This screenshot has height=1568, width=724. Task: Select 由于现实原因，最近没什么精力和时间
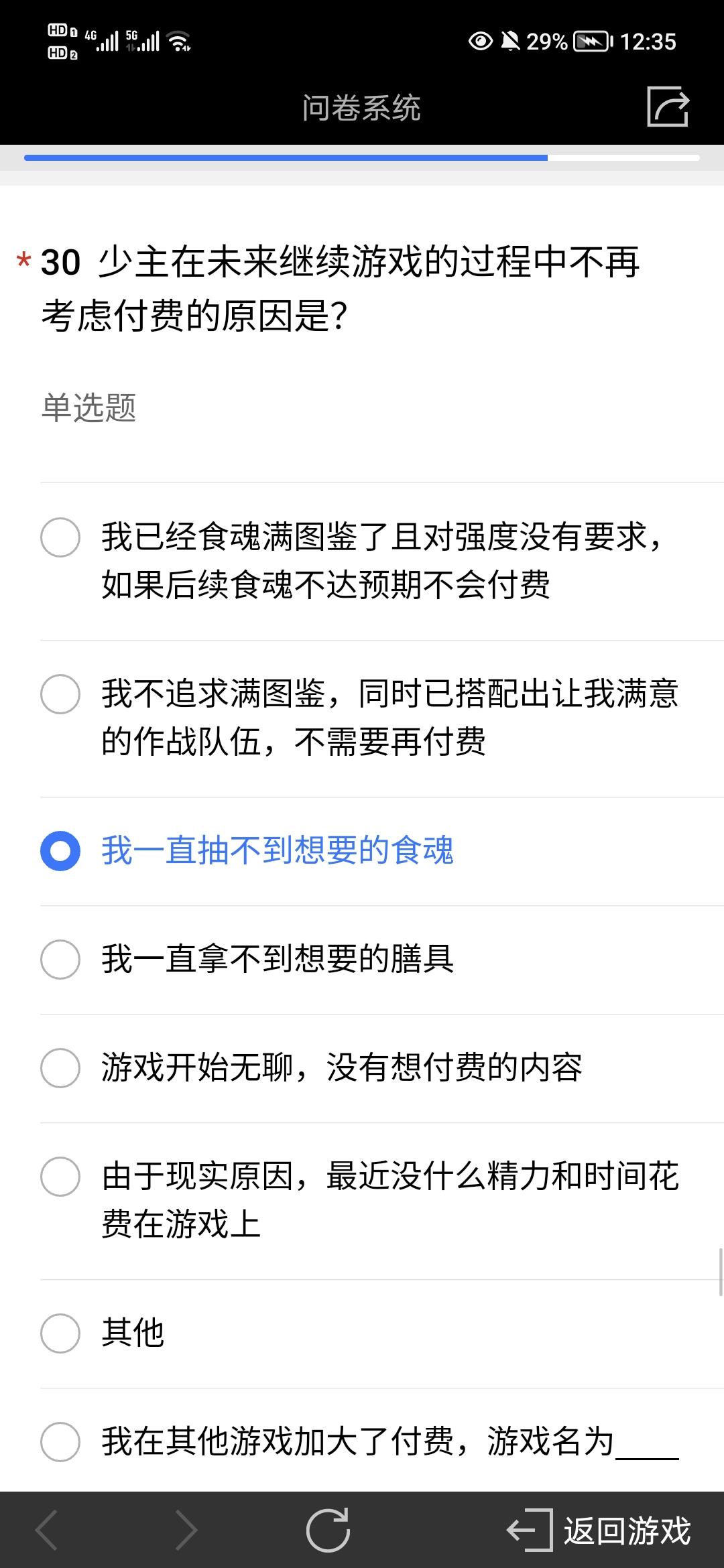click(382, 1201)
